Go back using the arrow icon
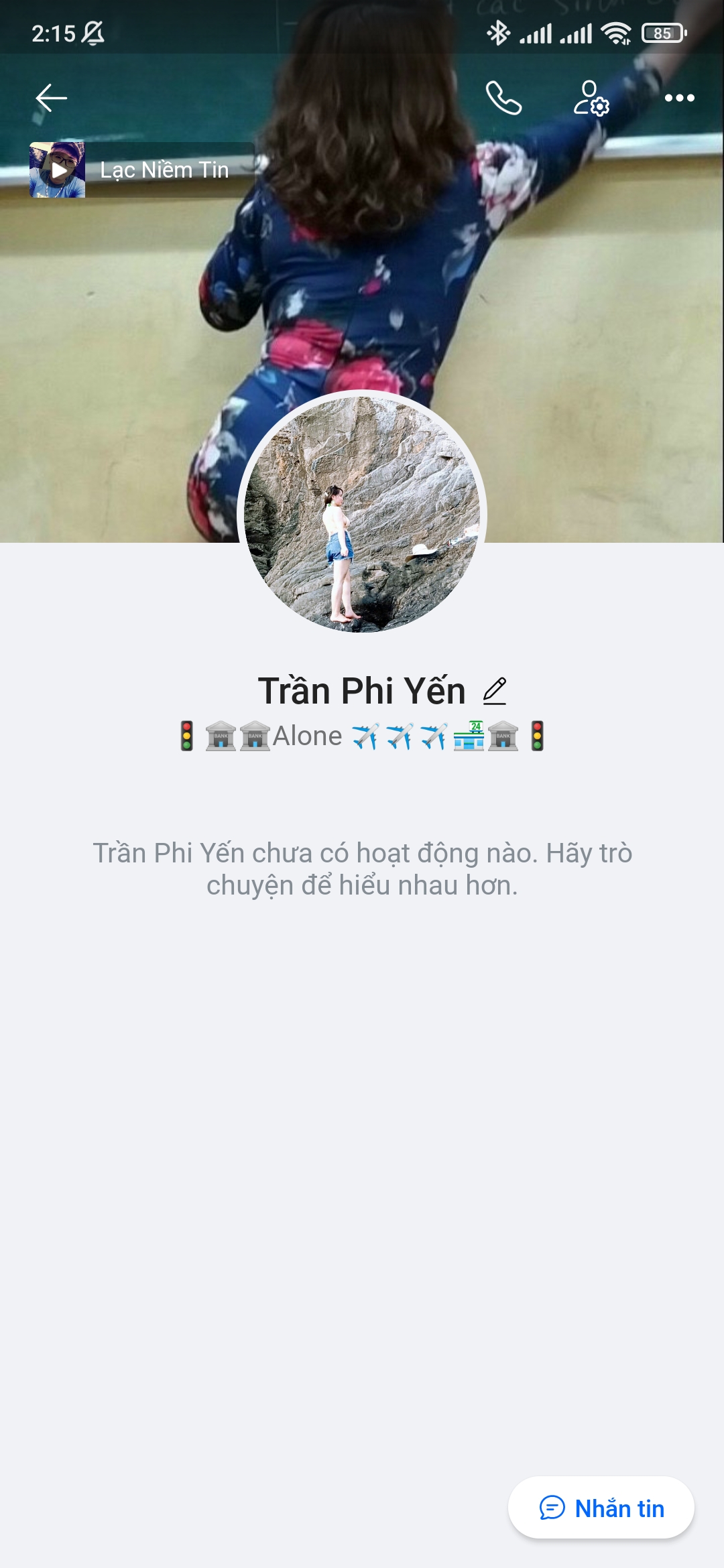The image size is (724, 1568). tap(51, 98)
